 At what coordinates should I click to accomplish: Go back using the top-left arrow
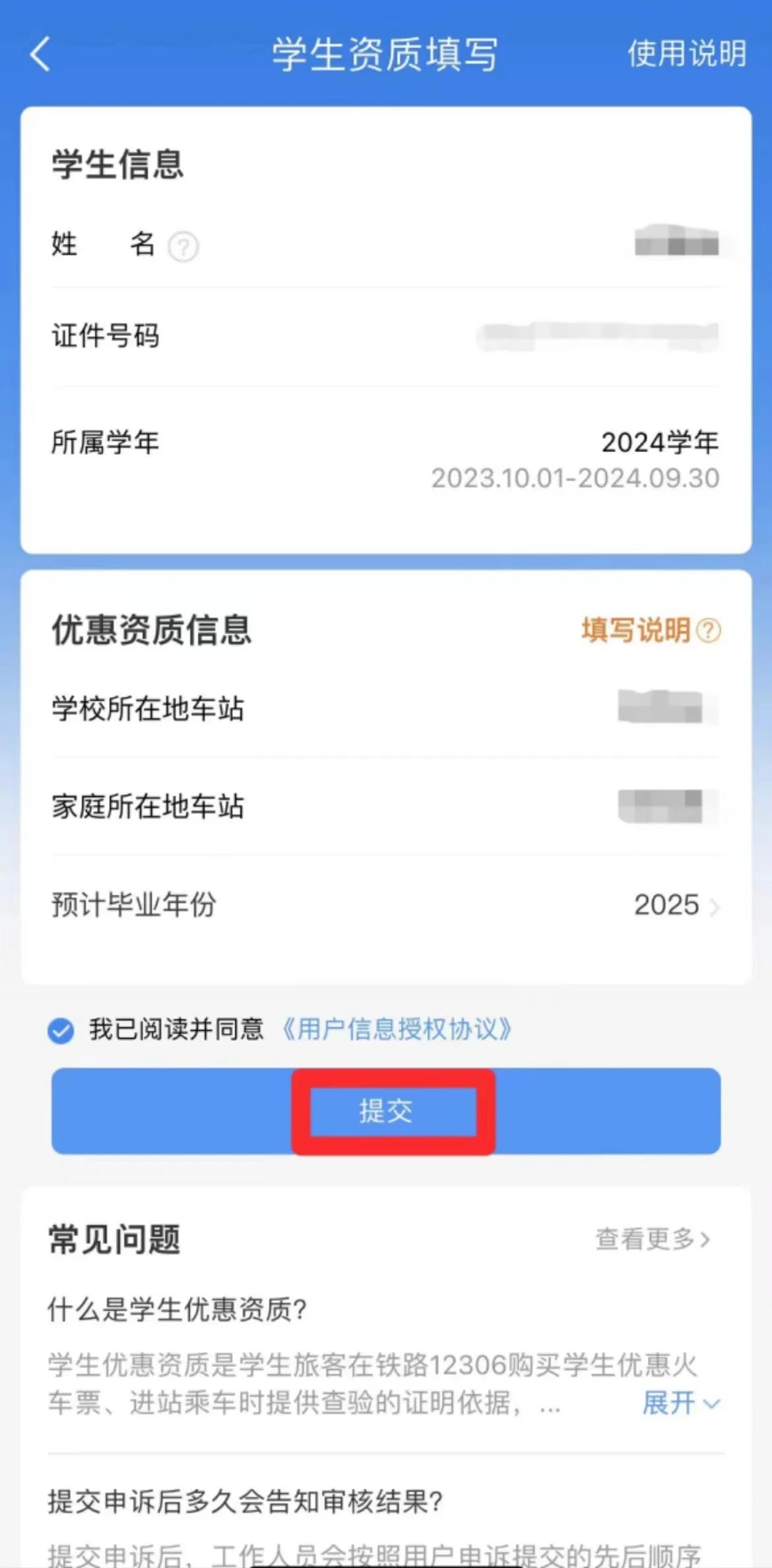[41, 54]
